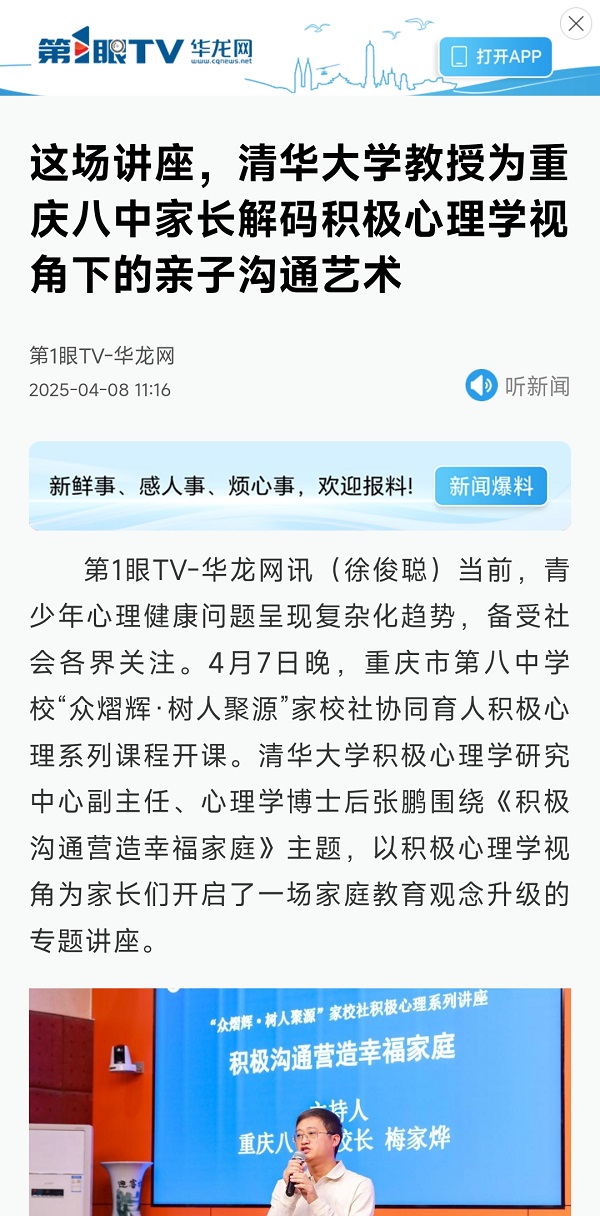Listen to the news with 听新闻
600x1216 pixels.
pos(518,385)
